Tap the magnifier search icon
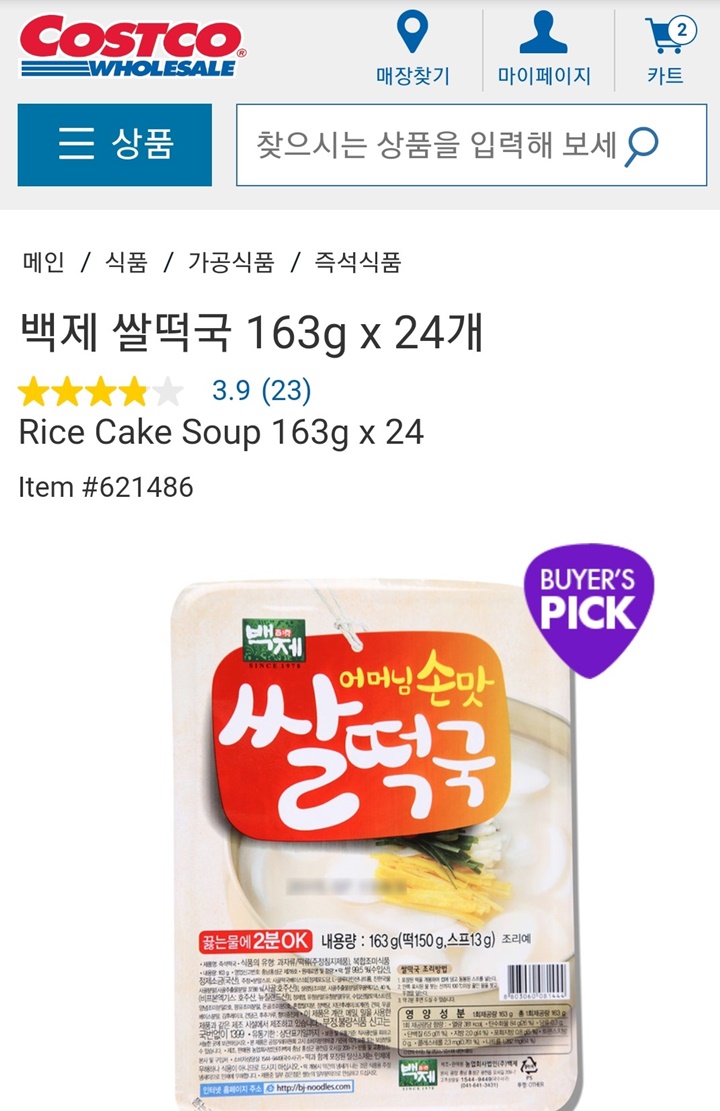Screen dimensions: 720x1111 pos(641,146)
